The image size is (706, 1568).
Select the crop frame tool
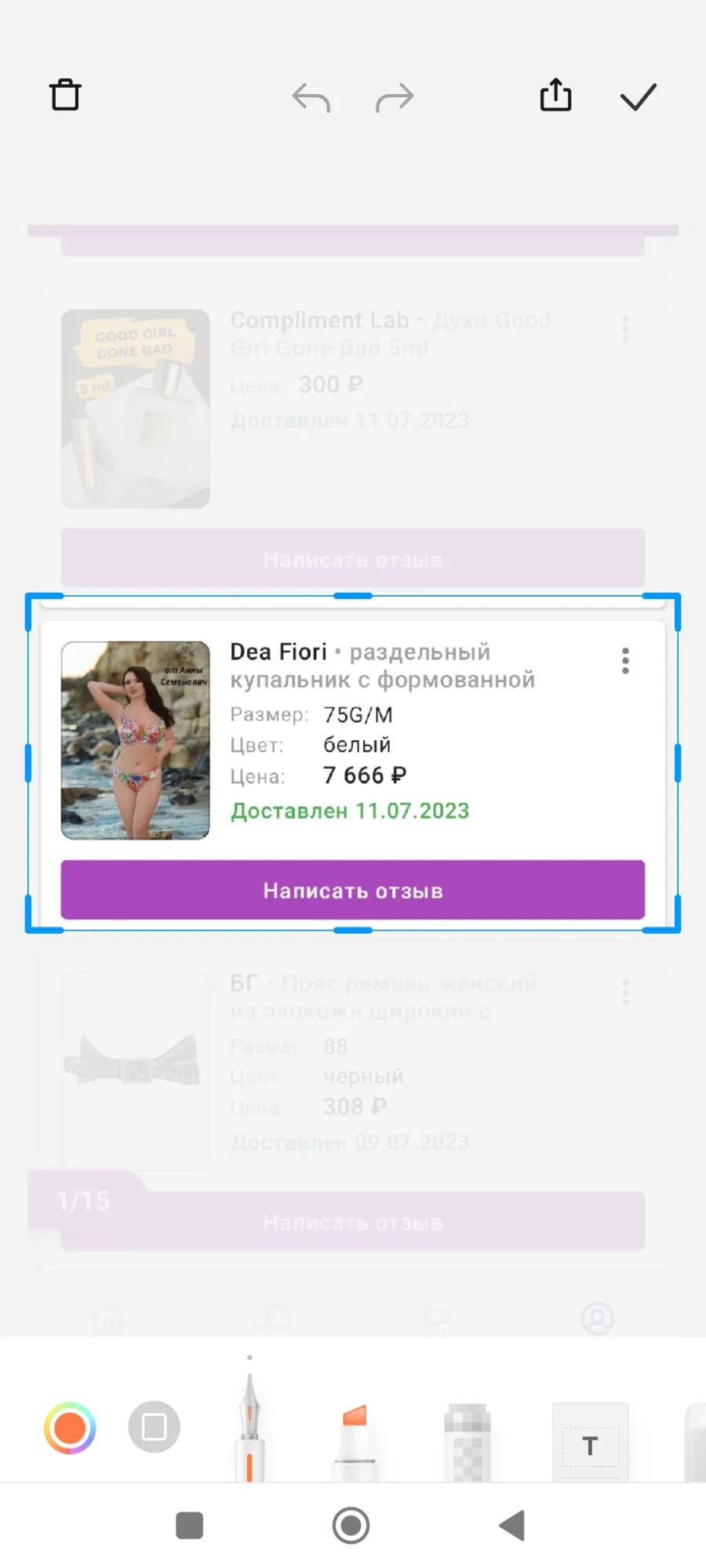coord(155,1427)
